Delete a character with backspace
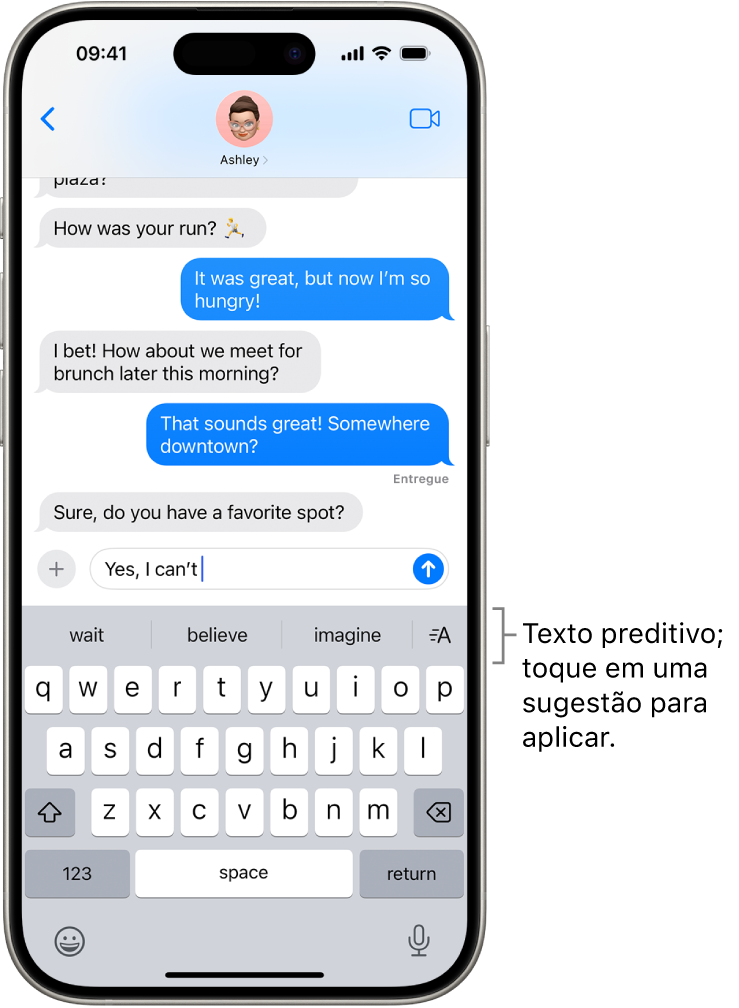 (x=438, y=813)
